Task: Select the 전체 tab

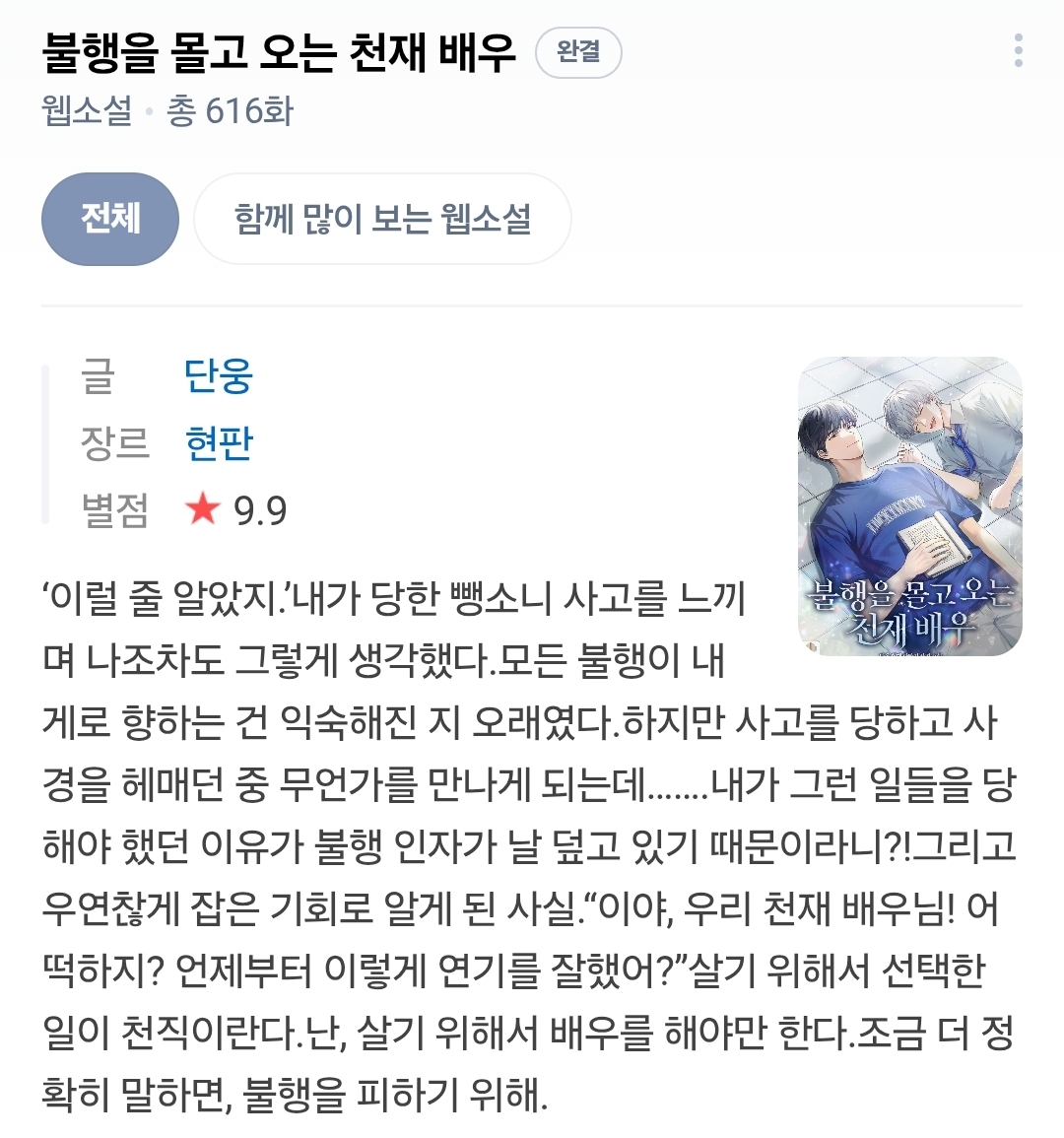Action: [110, 219]
